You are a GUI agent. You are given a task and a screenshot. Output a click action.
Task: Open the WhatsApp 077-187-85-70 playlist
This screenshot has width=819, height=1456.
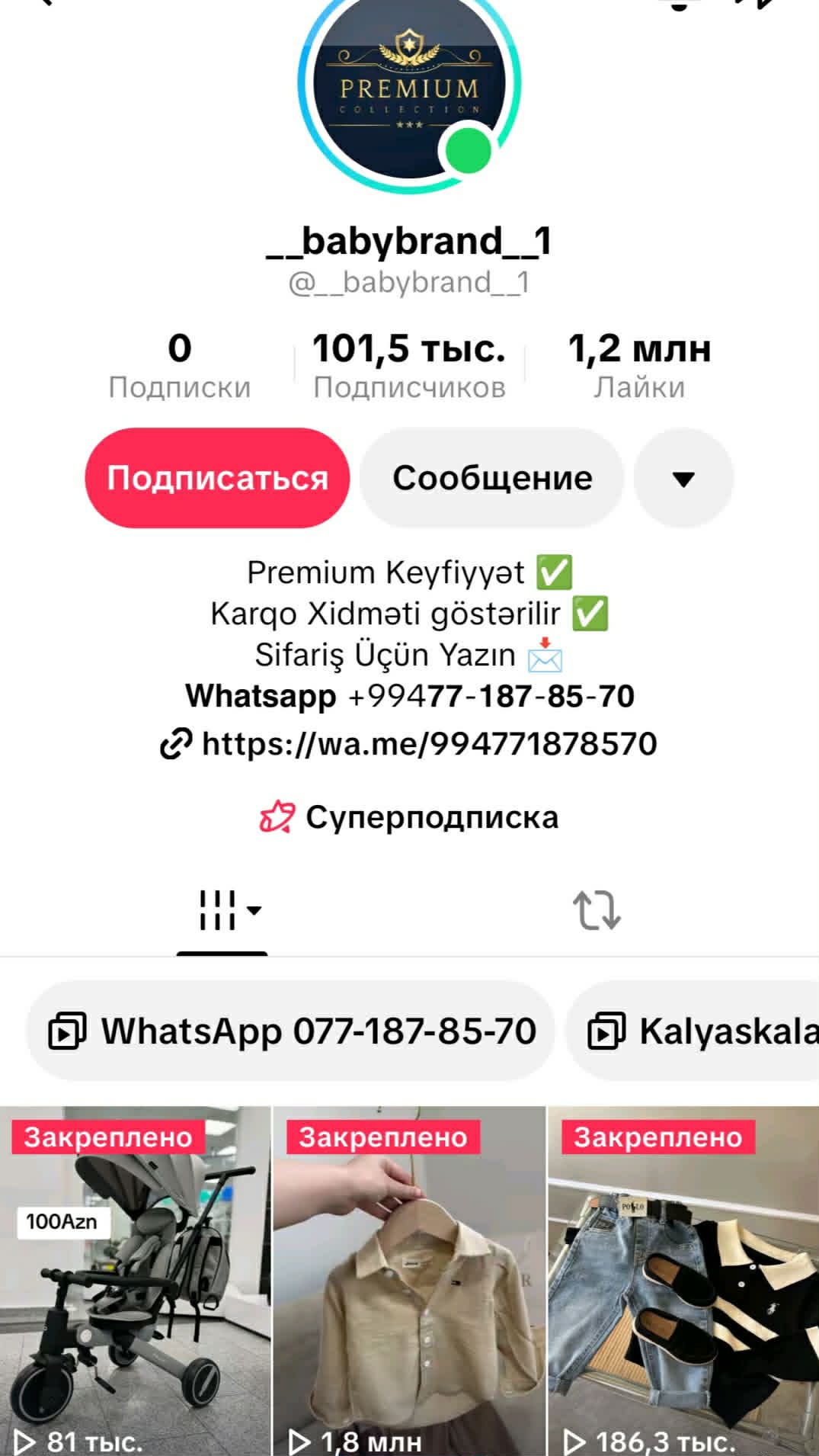point(293,1031)
